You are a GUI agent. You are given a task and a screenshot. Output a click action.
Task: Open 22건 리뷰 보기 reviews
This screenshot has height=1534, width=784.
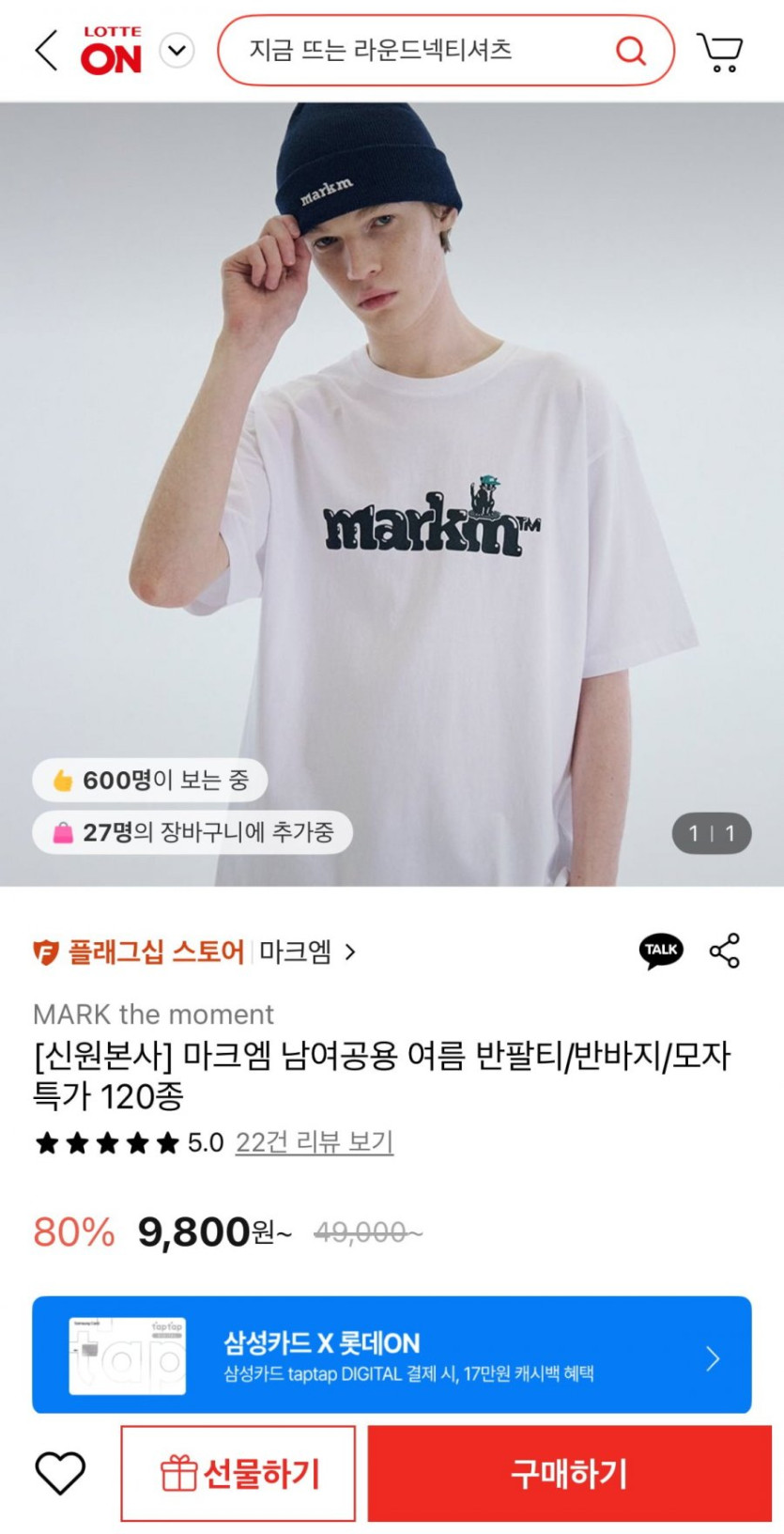pos(314,1142)
